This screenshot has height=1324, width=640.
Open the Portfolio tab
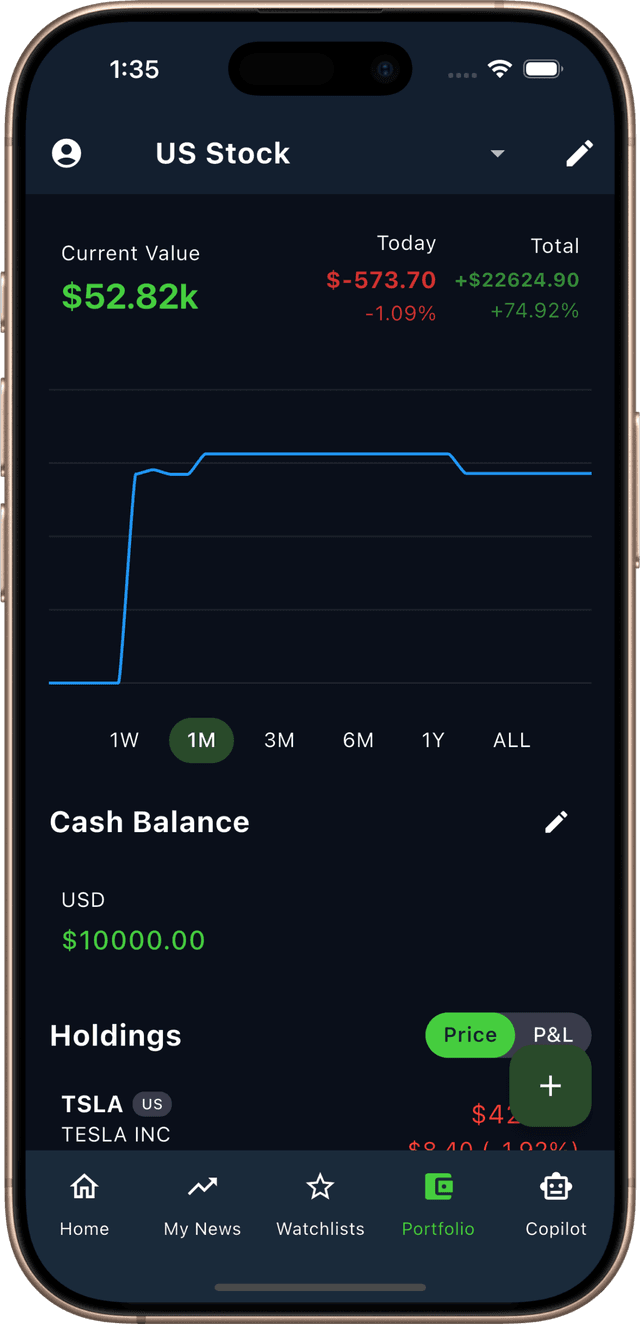(x=438, y=1205)
